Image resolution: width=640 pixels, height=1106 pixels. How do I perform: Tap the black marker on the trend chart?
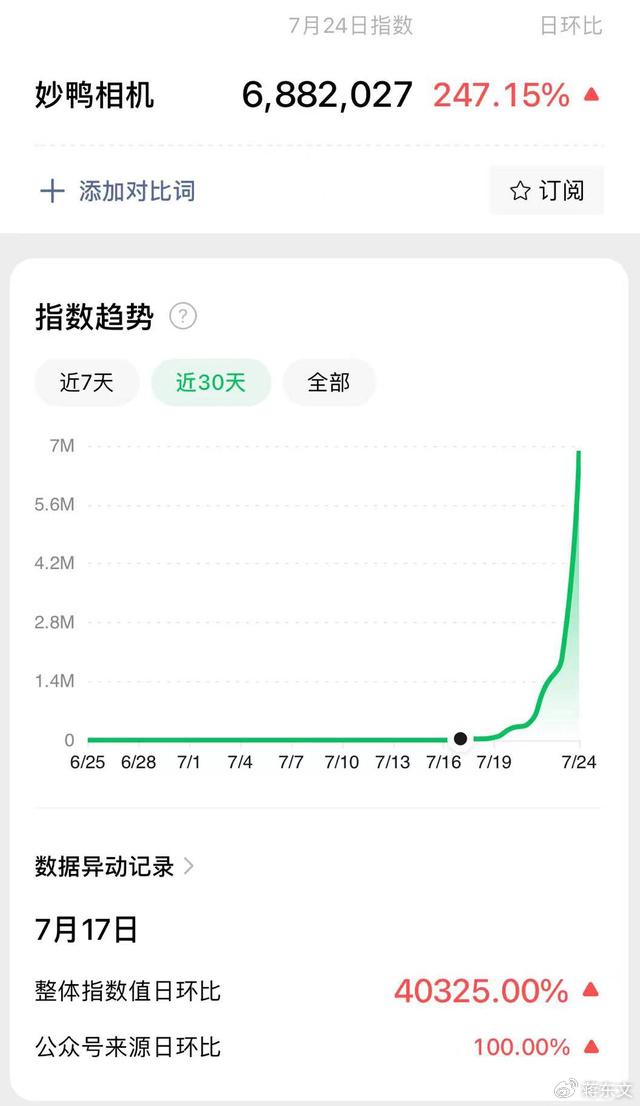pyautogui.click(x=460, y=739)
